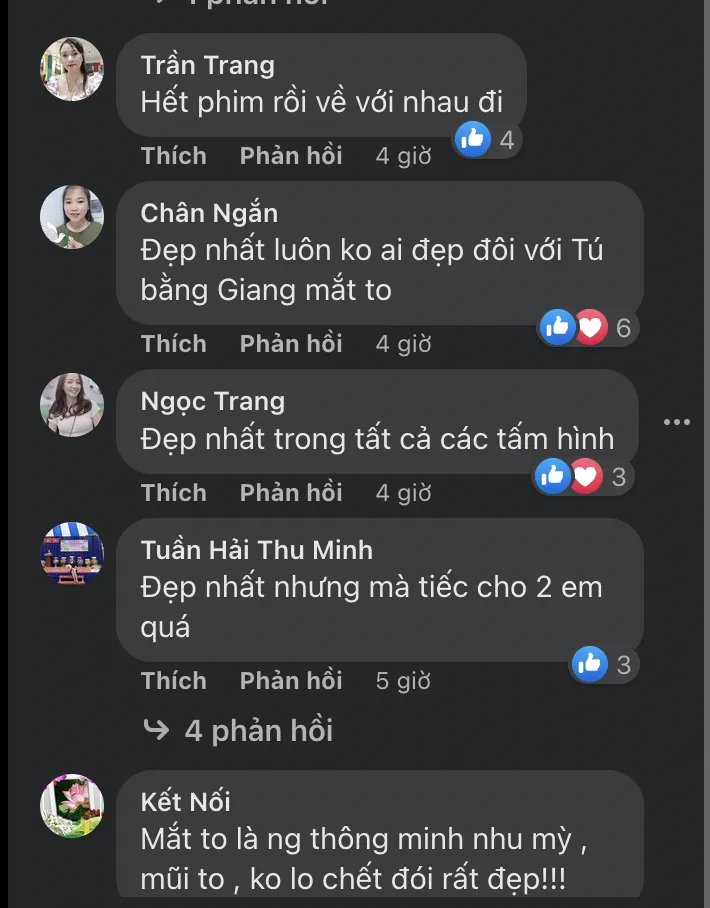710x908 pixels.
Task: Like Ngọc Trang's comment
Action: coord(173,493)
